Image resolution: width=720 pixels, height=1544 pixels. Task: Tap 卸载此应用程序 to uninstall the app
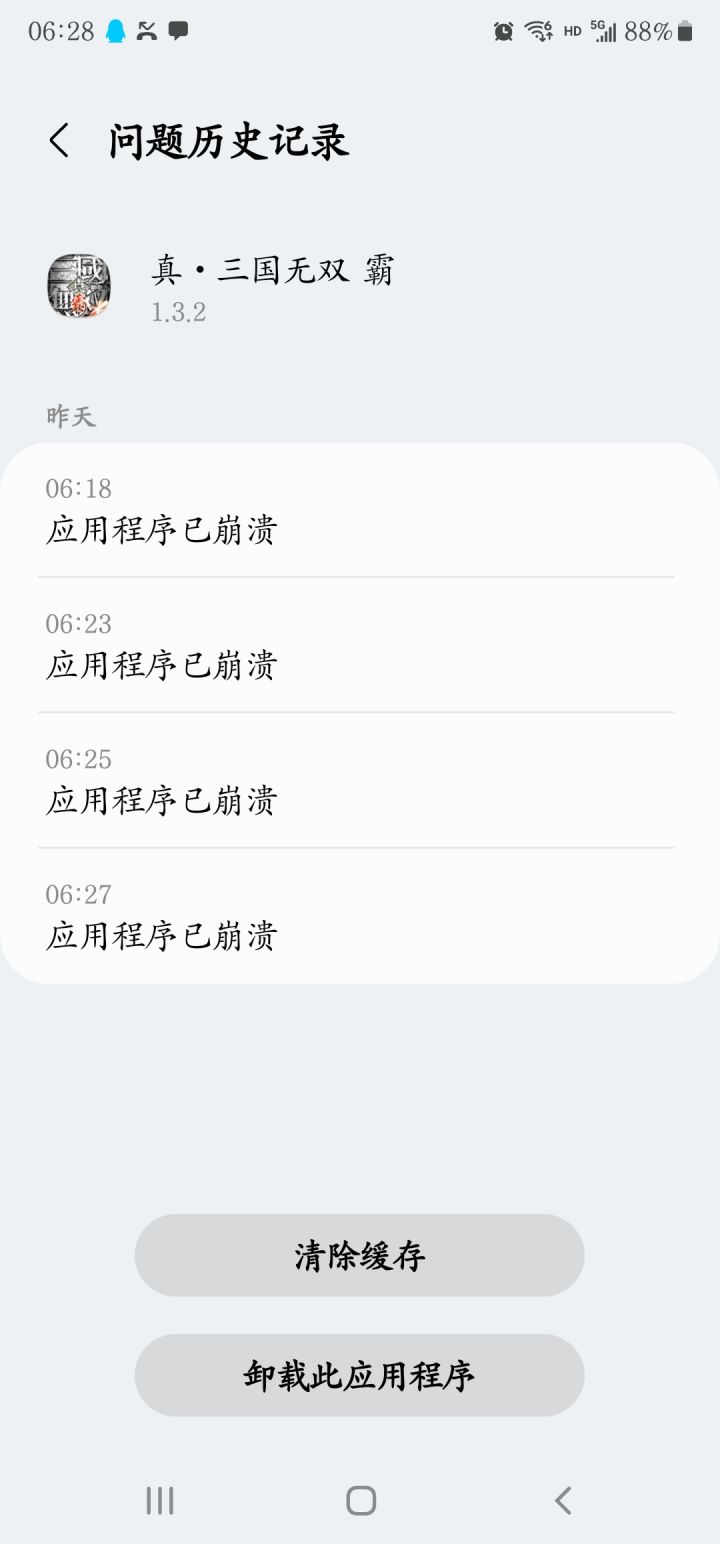[x=359, y=1375]
